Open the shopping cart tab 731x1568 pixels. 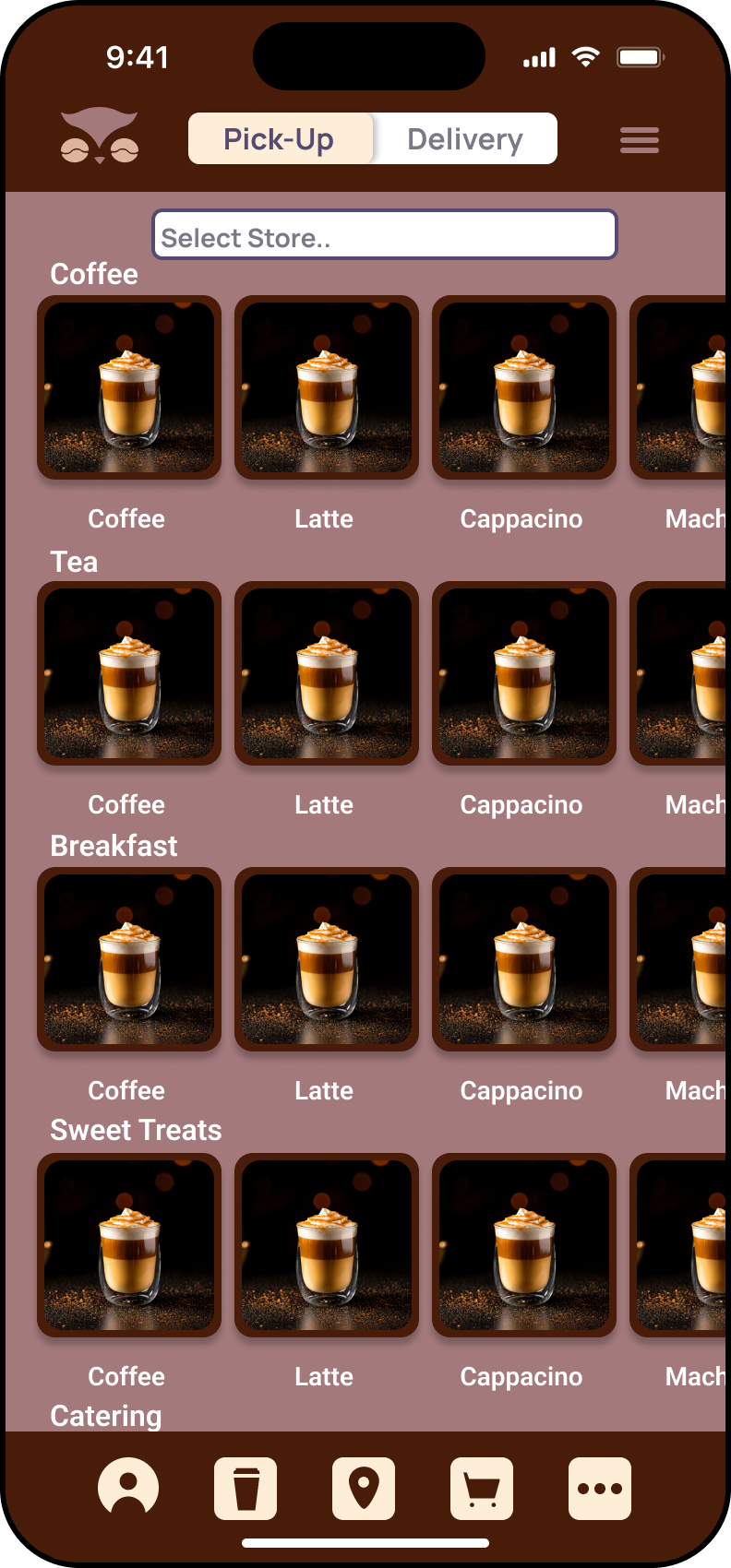click(482, 1488)
